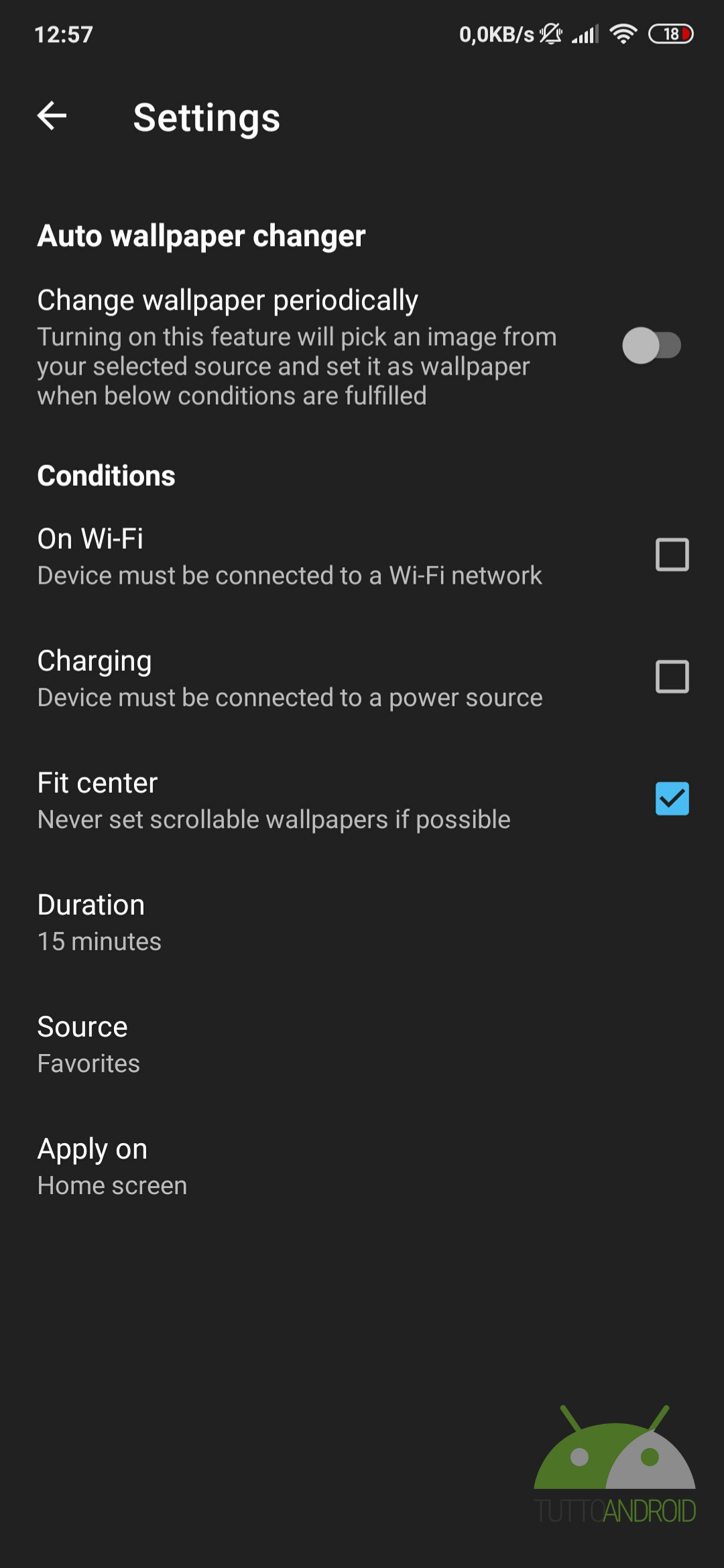Enable Change wallpaper periodically switch
The image size is (724, 1568).
652,346
